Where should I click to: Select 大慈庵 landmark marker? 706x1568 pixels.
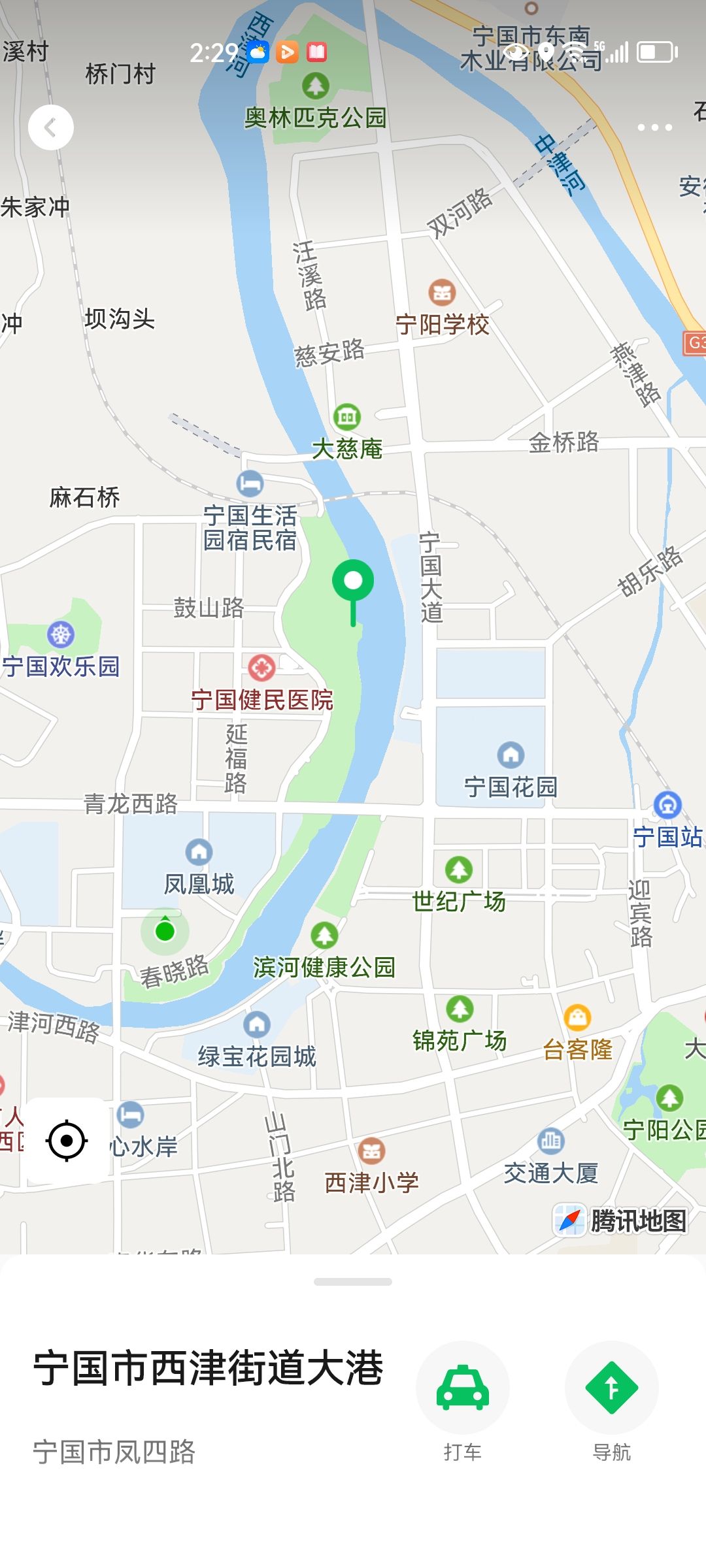pyautogui.click(x=347, y=417)
